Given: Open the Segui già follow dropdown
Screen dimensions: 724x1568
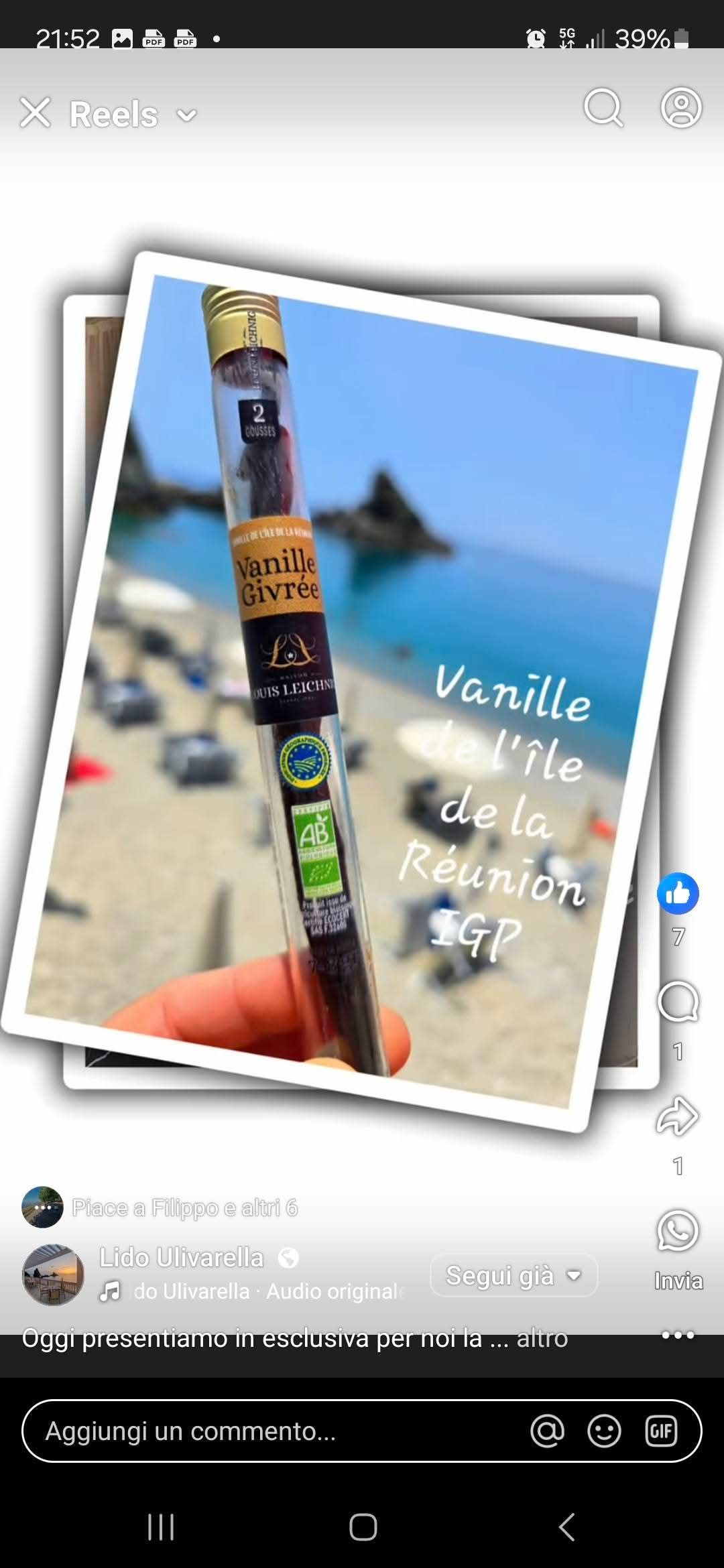Looking at the screenshot, I should 514,1275.
